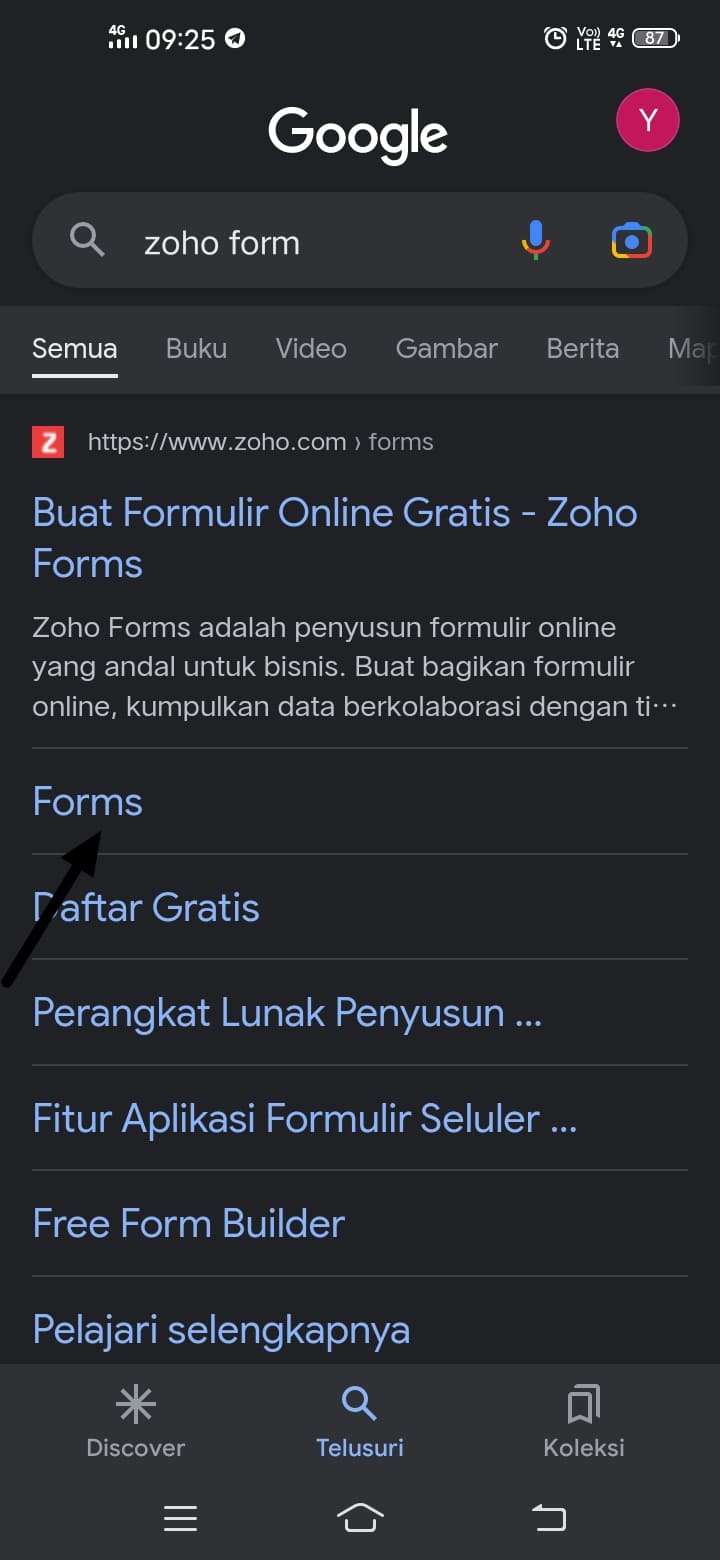720x1560 pixels.
Task: Switch to the Video tab
Action: point(311,348)
